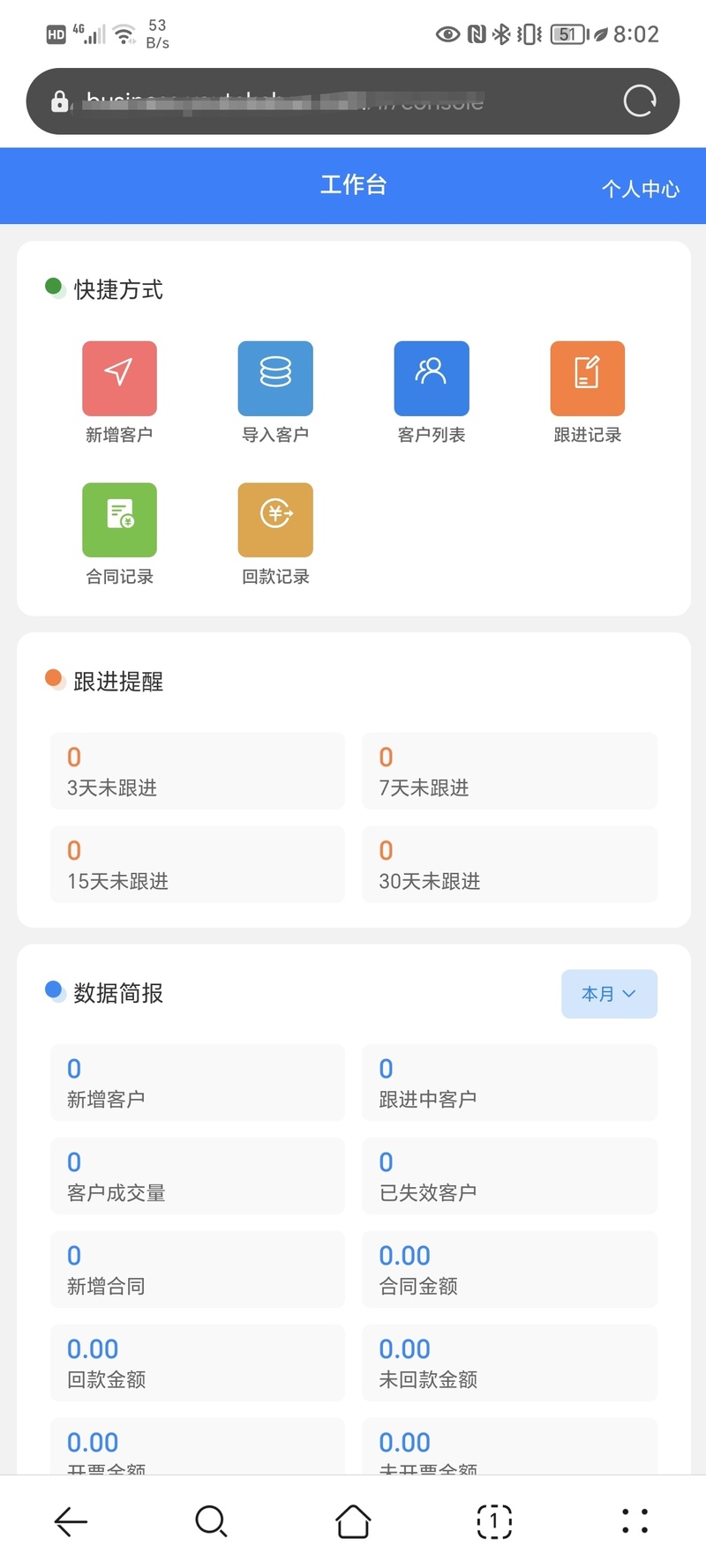The height and width of the screenshot is (1568, 706).
Task: Open the 3天未跟进 reminder card
Action: pyautogui.click(x=198, y=771)
